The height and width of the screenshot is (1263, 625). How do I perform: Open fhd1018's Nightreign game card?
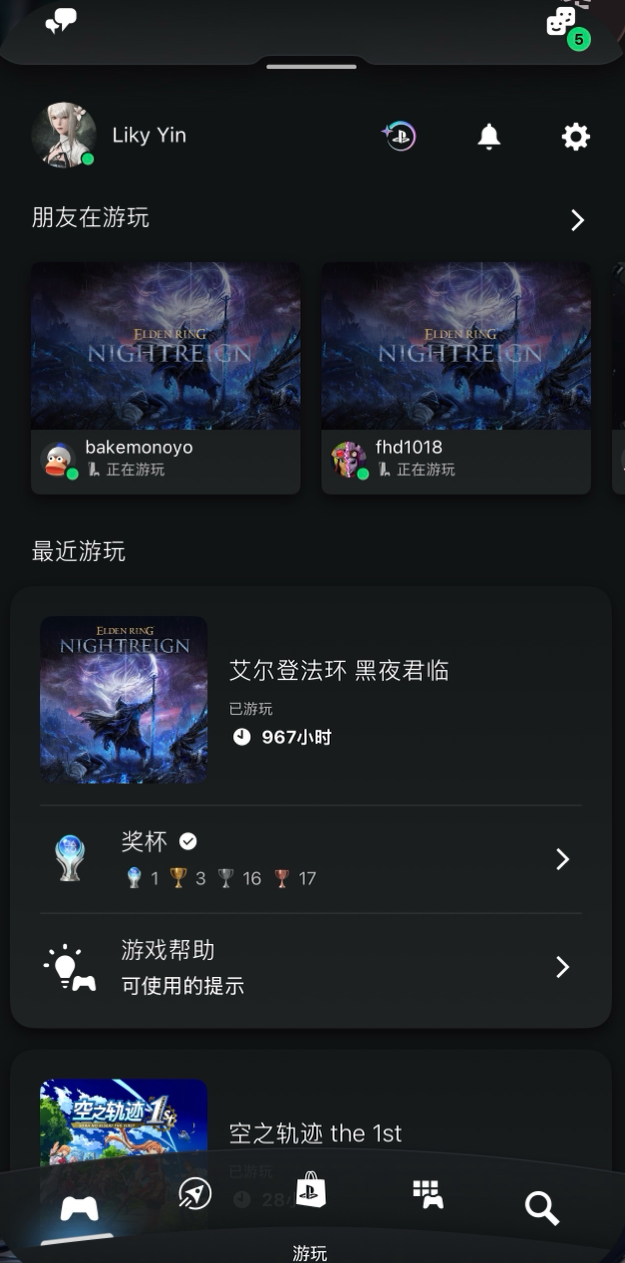pos(456,377)
